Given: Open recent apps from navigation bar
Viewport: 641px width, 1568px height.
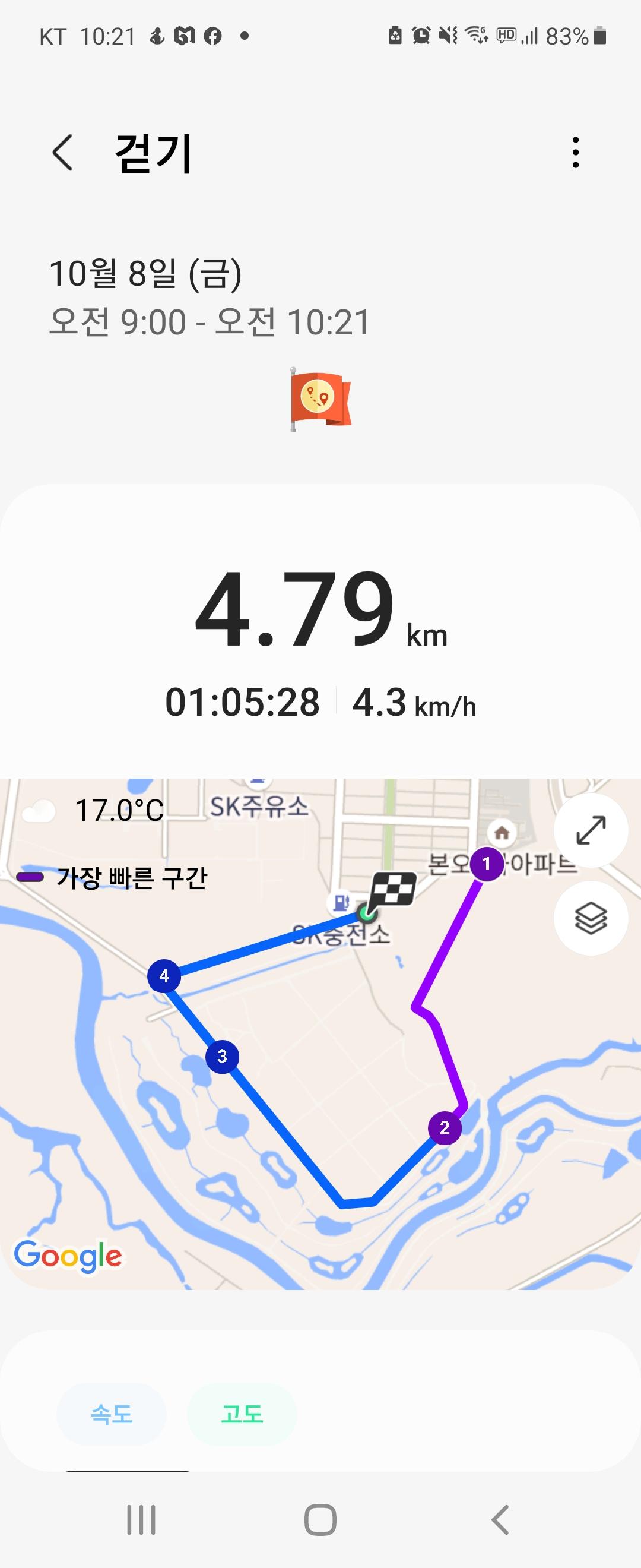Looking at the screenshot, I should click(141, 1519).
